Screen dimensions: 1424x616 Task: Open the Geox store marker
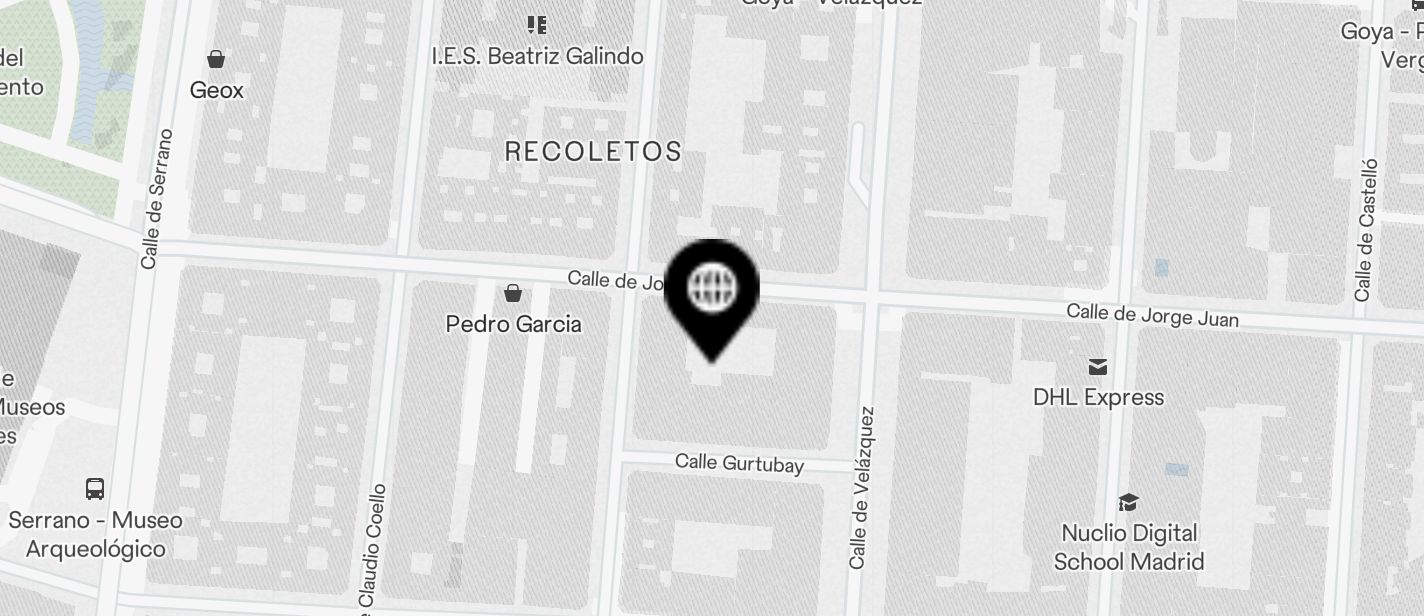point(216,60)
